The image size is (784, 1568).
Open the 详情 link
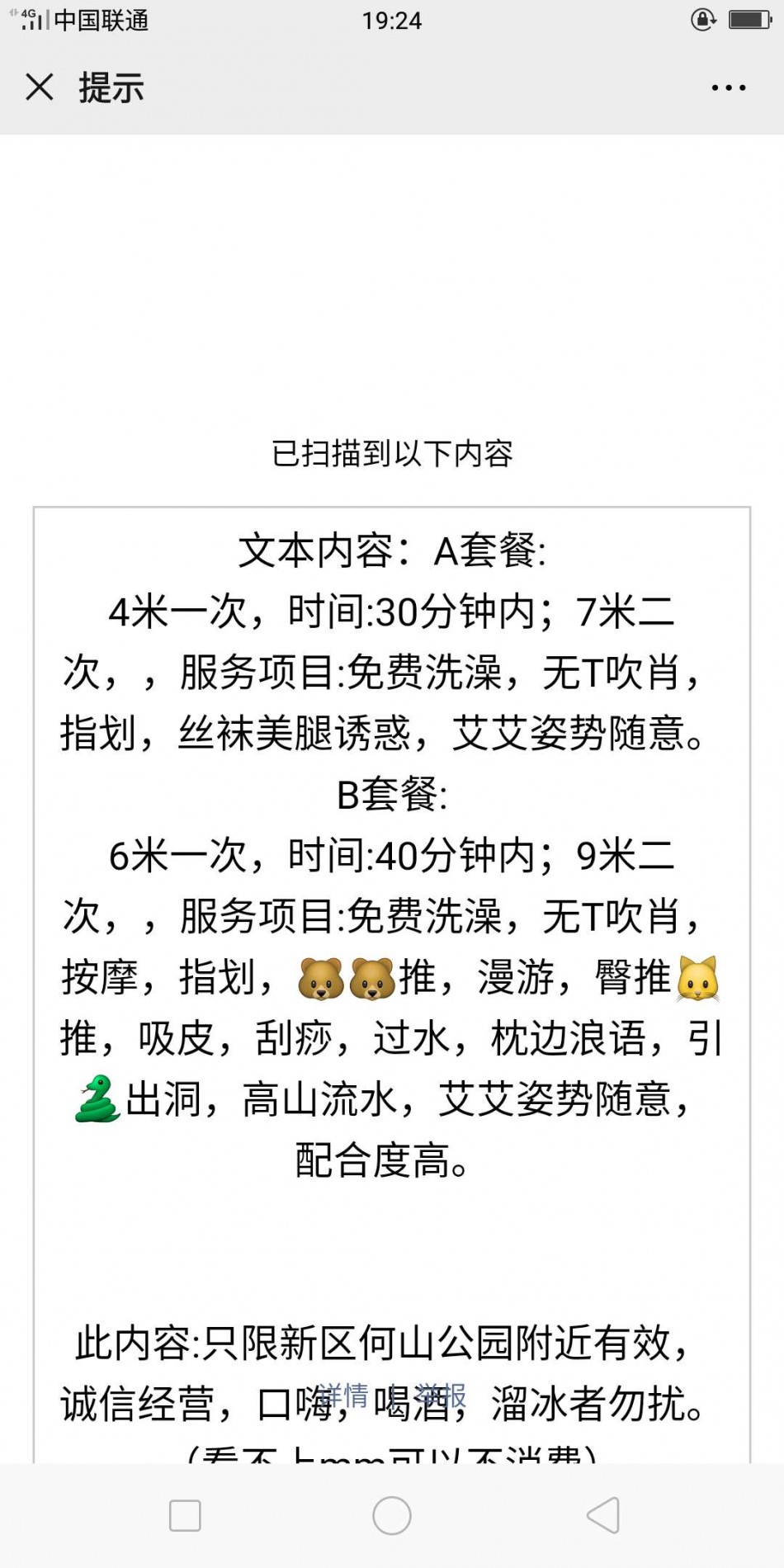342,1396
